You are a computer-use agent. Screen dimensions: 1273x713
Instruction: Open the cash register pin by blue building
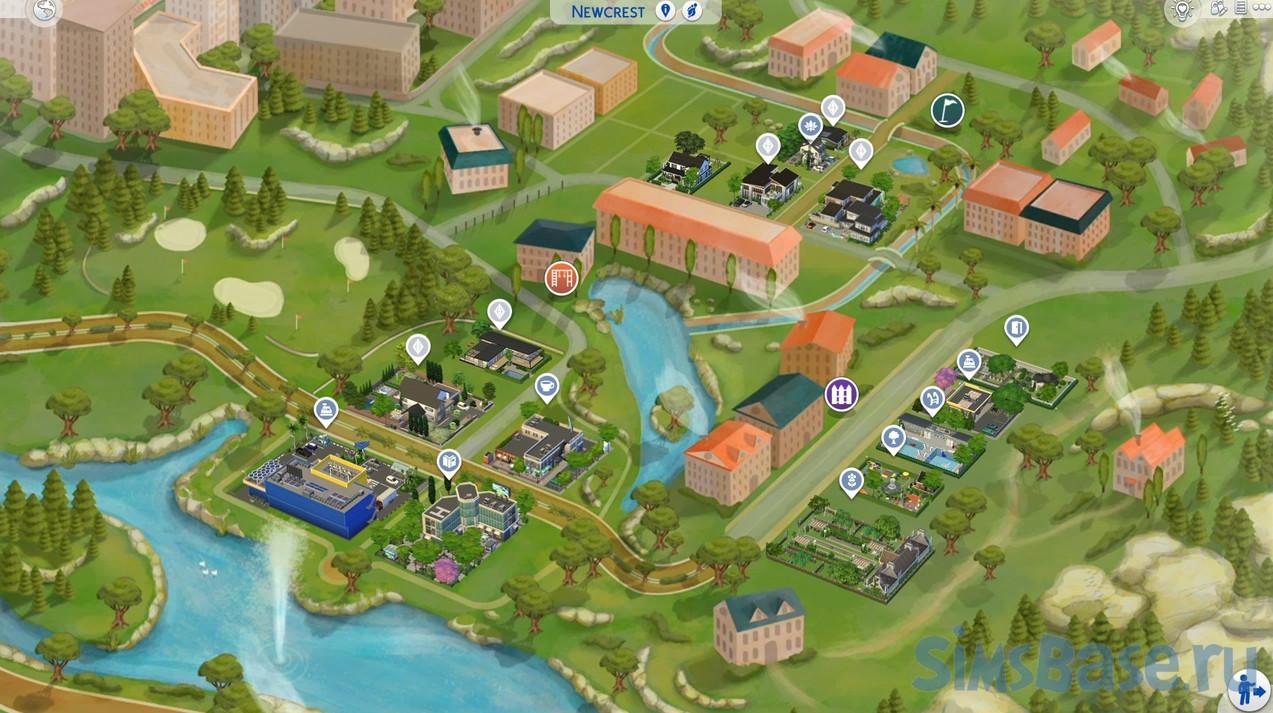[326, 409]
